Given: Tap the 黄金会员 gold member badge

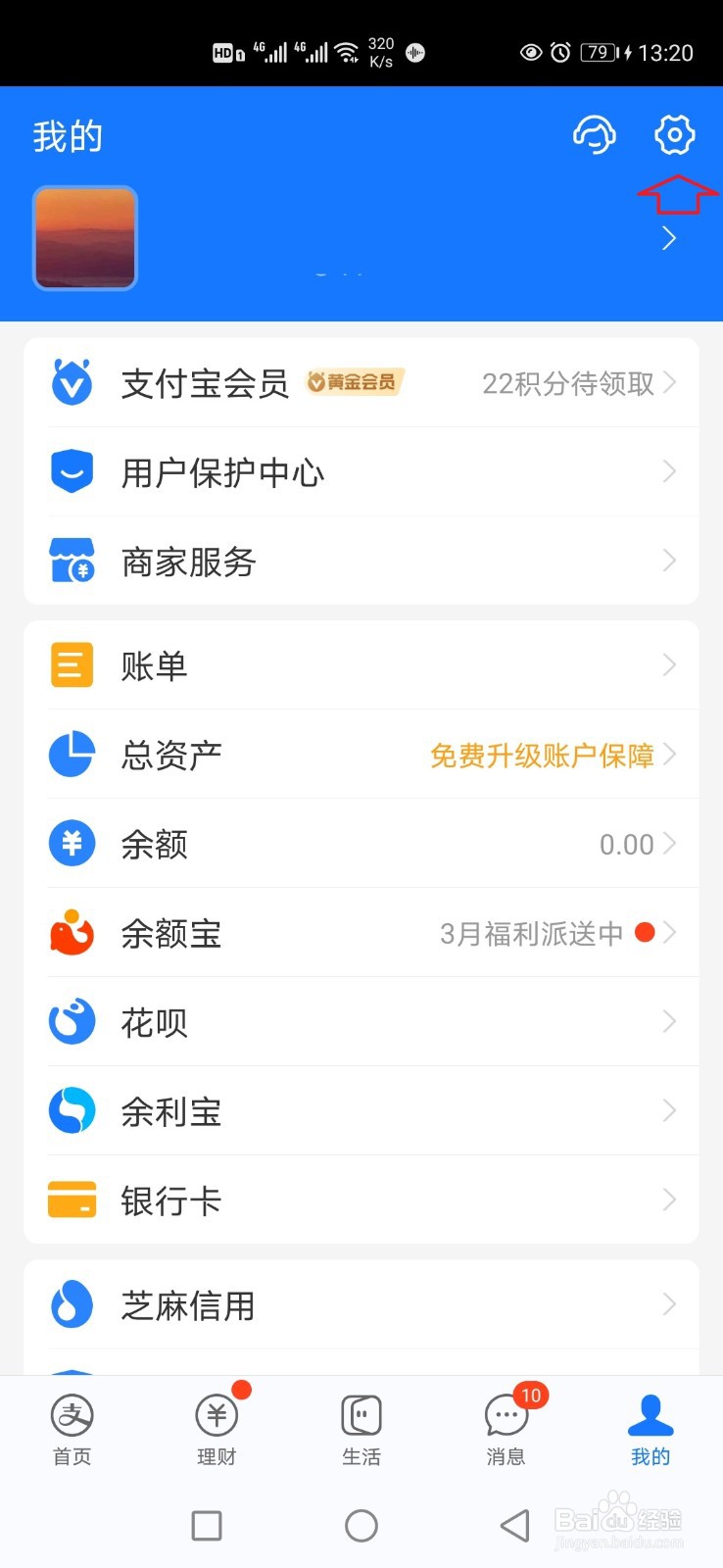Looking at the screenshot, I should tap(355, 382).
